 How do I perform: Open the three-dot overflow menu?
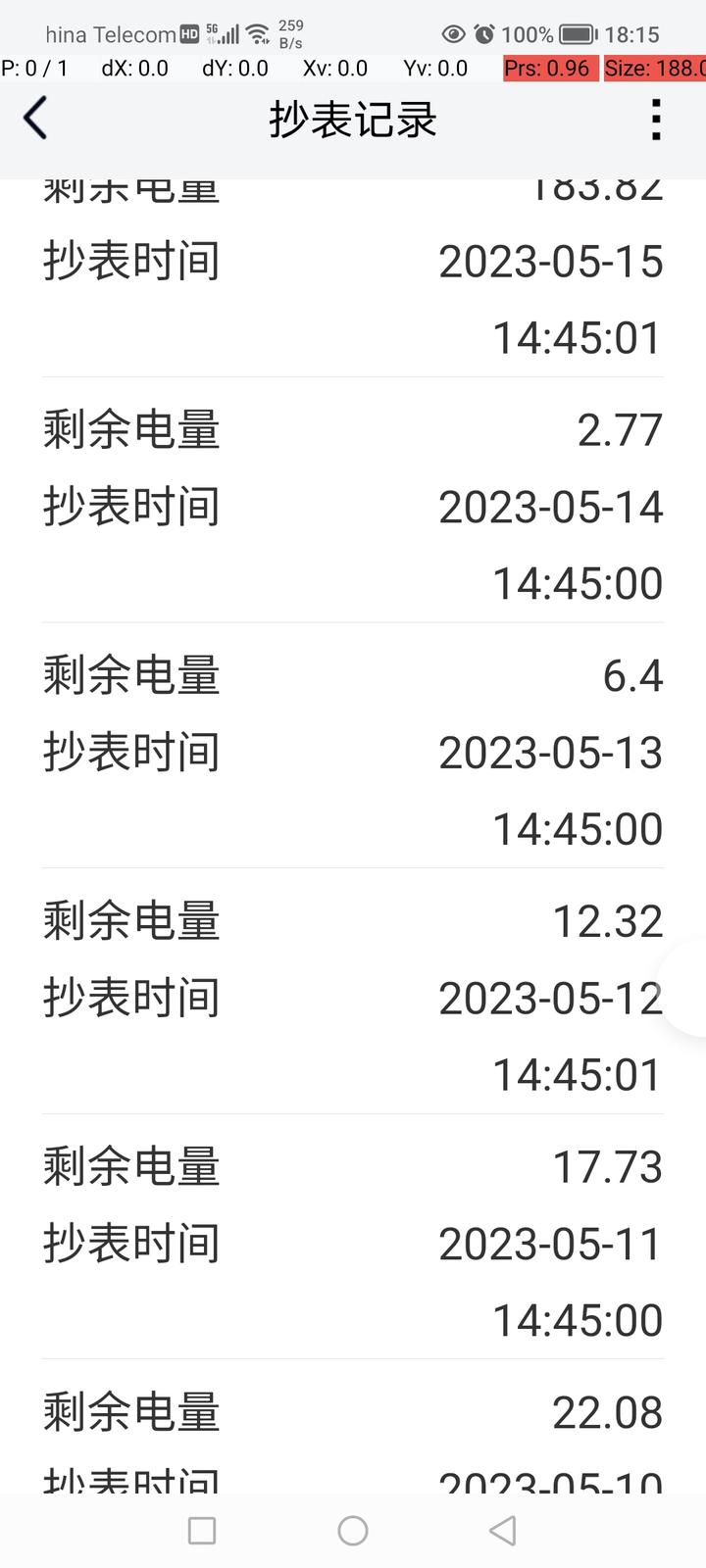656,120
